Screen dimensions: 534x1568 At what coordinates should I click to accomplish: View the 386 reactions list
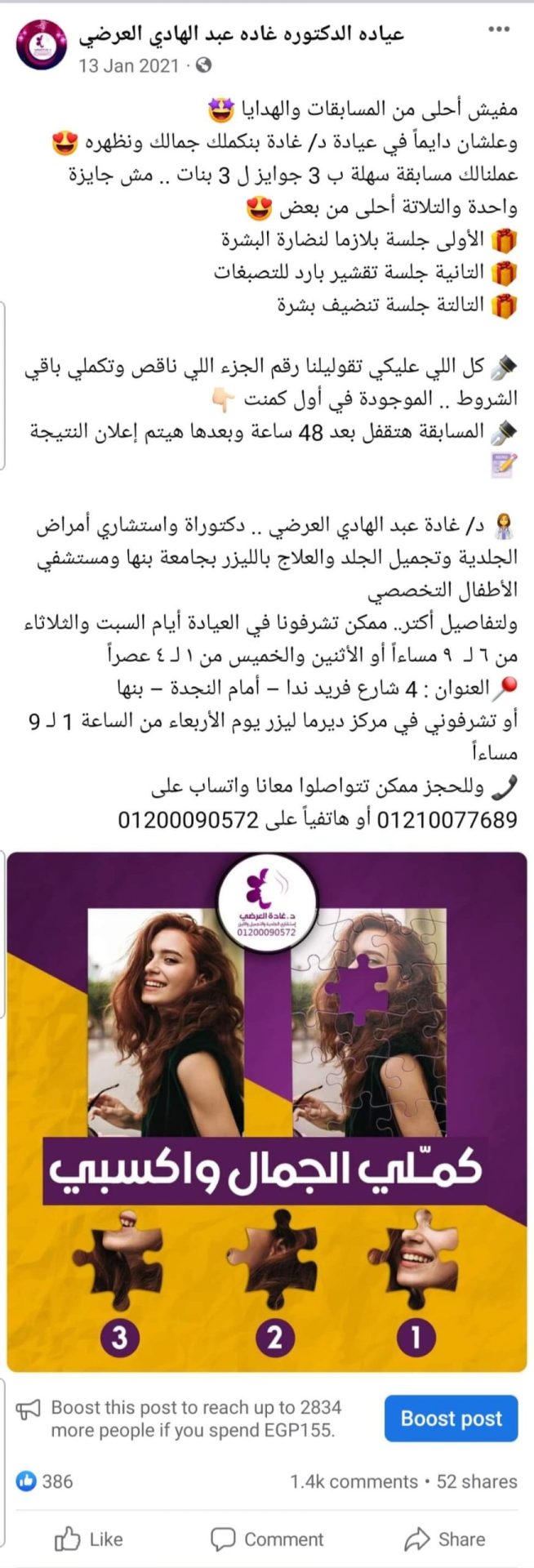(x=46, y=1481)
